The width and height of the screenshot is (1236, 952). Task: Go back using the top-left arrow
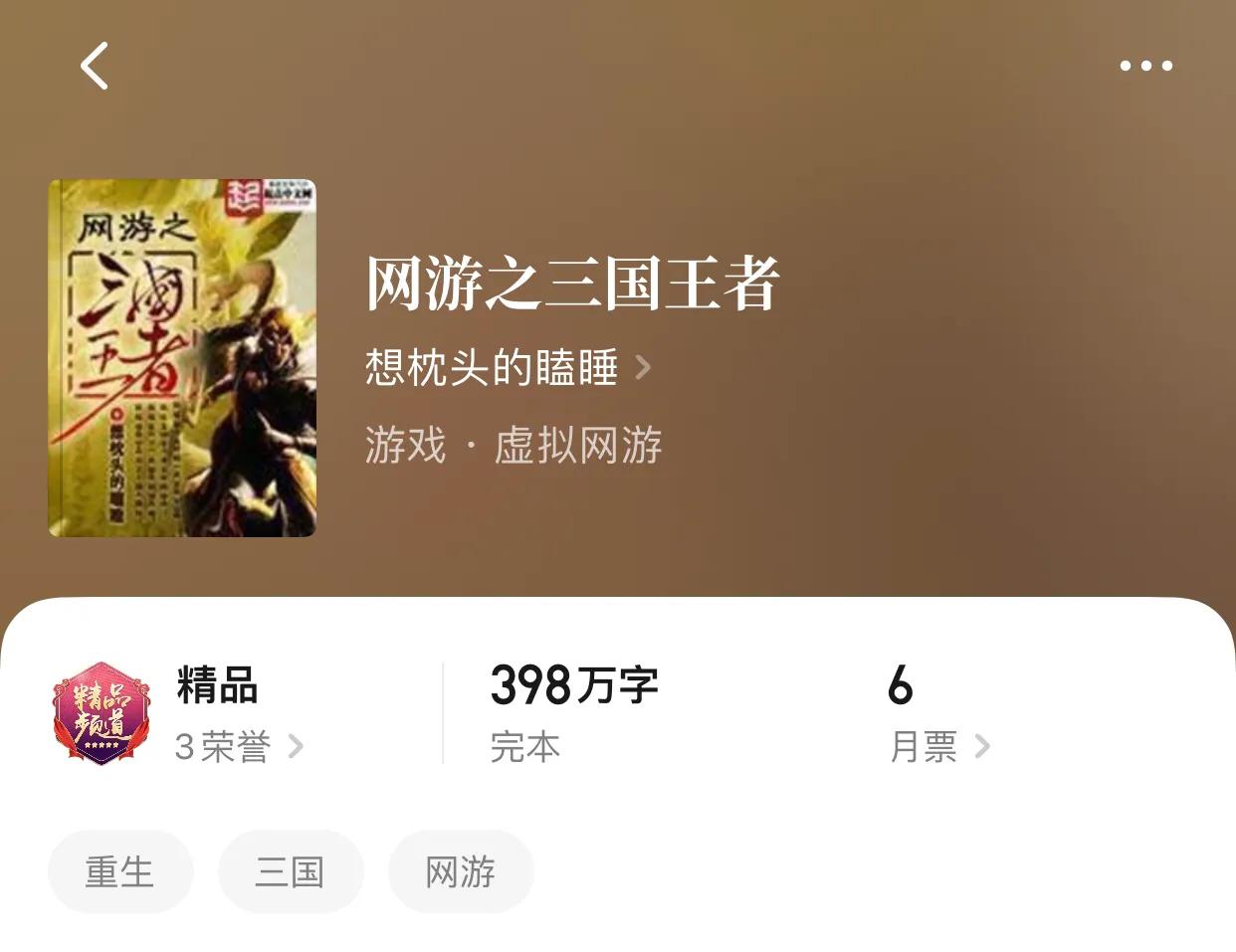(95, 66)
